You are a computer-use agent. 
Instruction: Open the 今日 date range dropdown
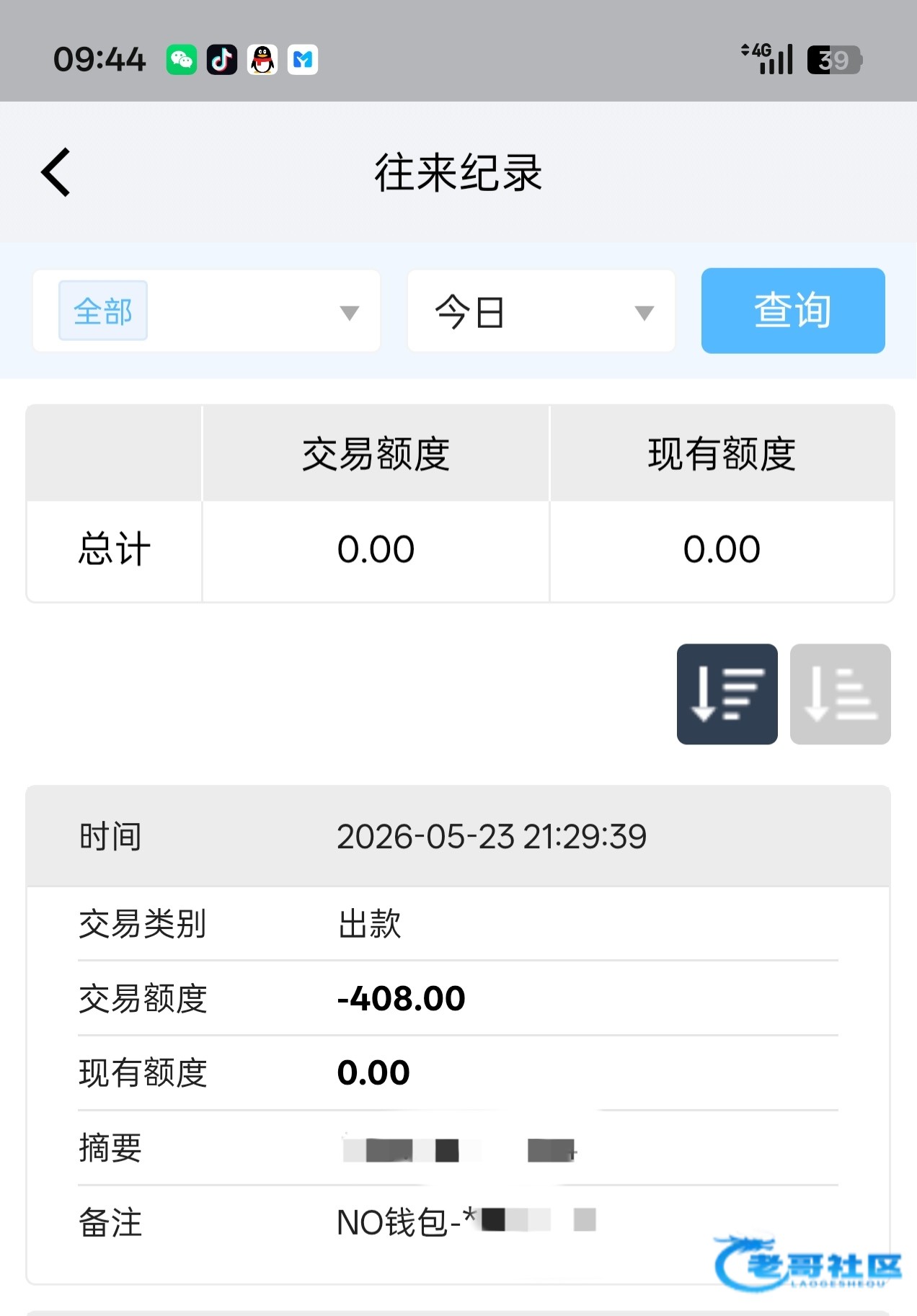[541, 311]
